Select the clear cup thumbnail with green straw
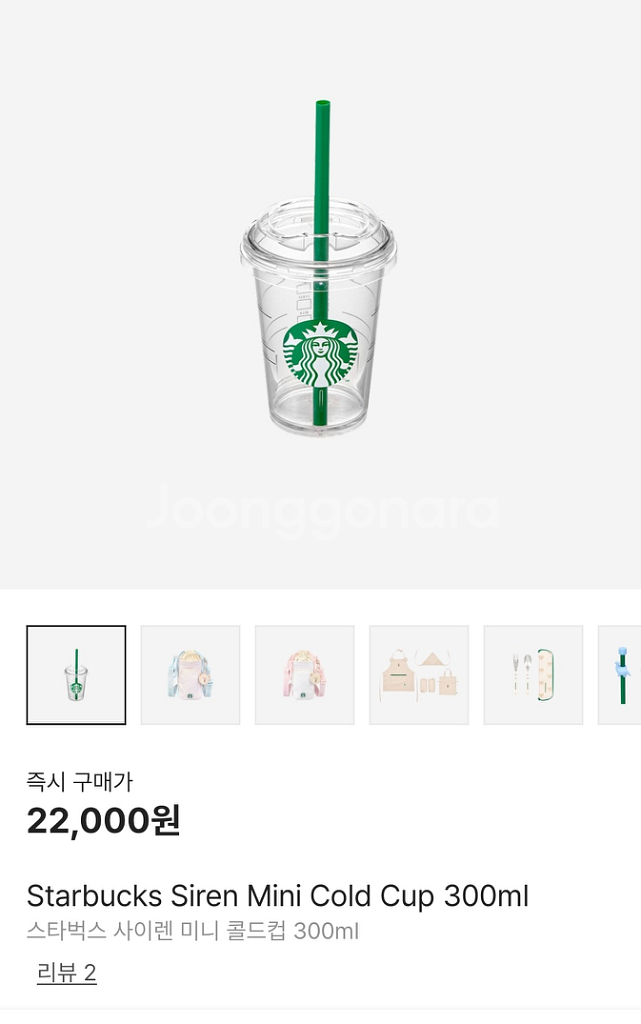Image resolution: width=641 pixels, height=1024 pixels. tap(76, 675)
